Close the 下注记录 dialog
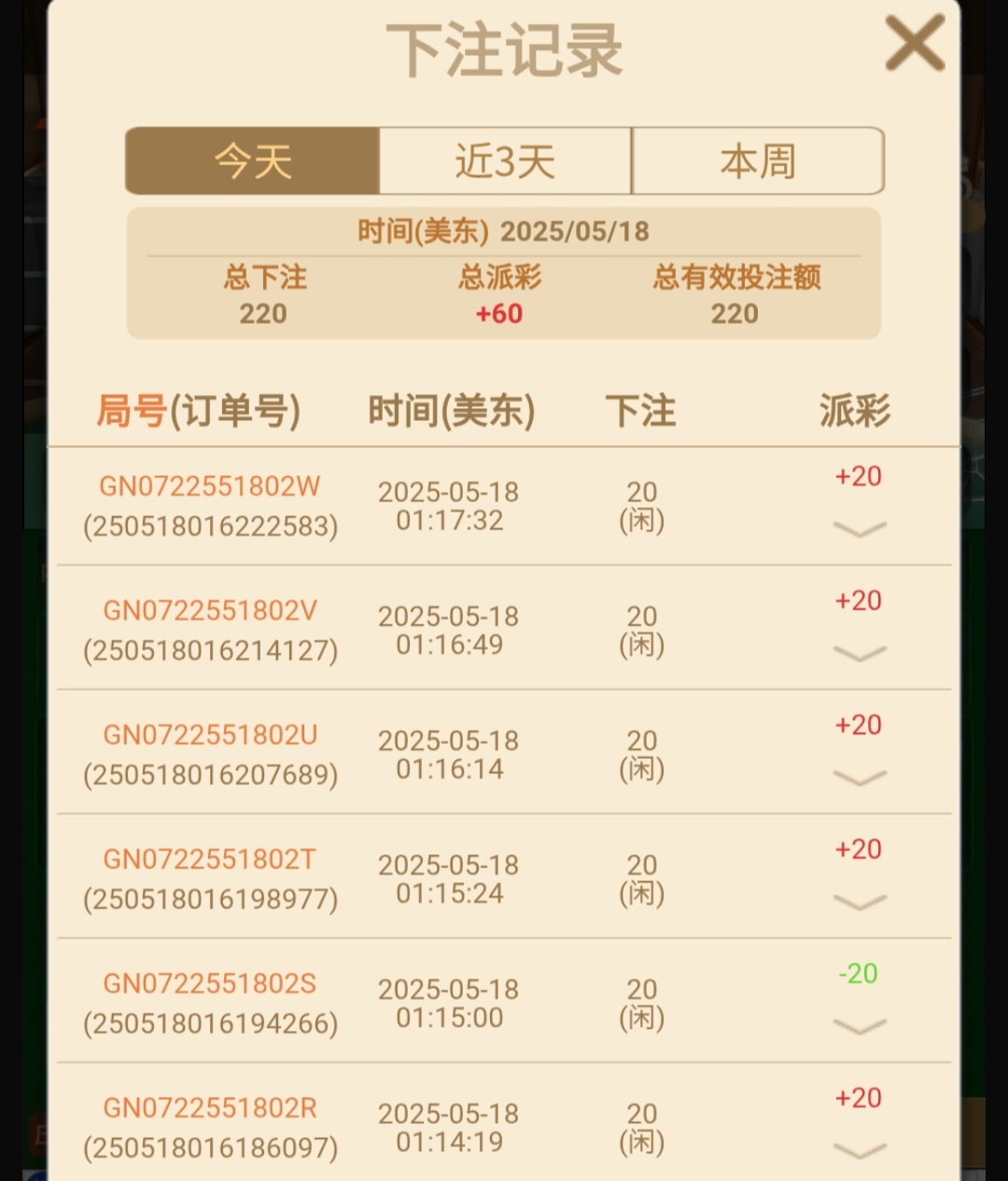The width and height of the screenshot is (1008, 1181). pyautogui.click(x=915, y=44)
